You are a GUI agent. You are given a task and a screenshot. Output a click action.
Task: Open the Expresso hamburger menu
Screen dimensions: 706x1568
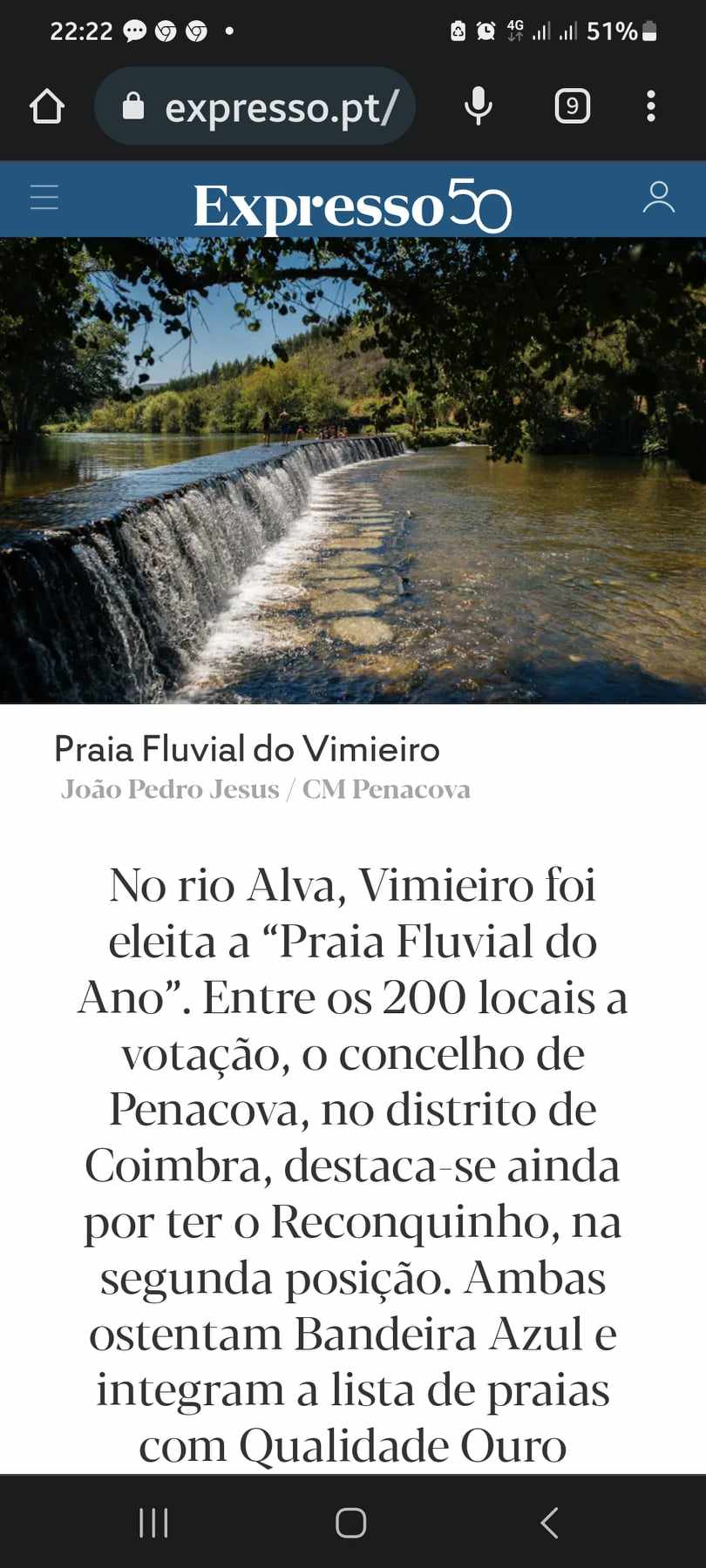44,198
